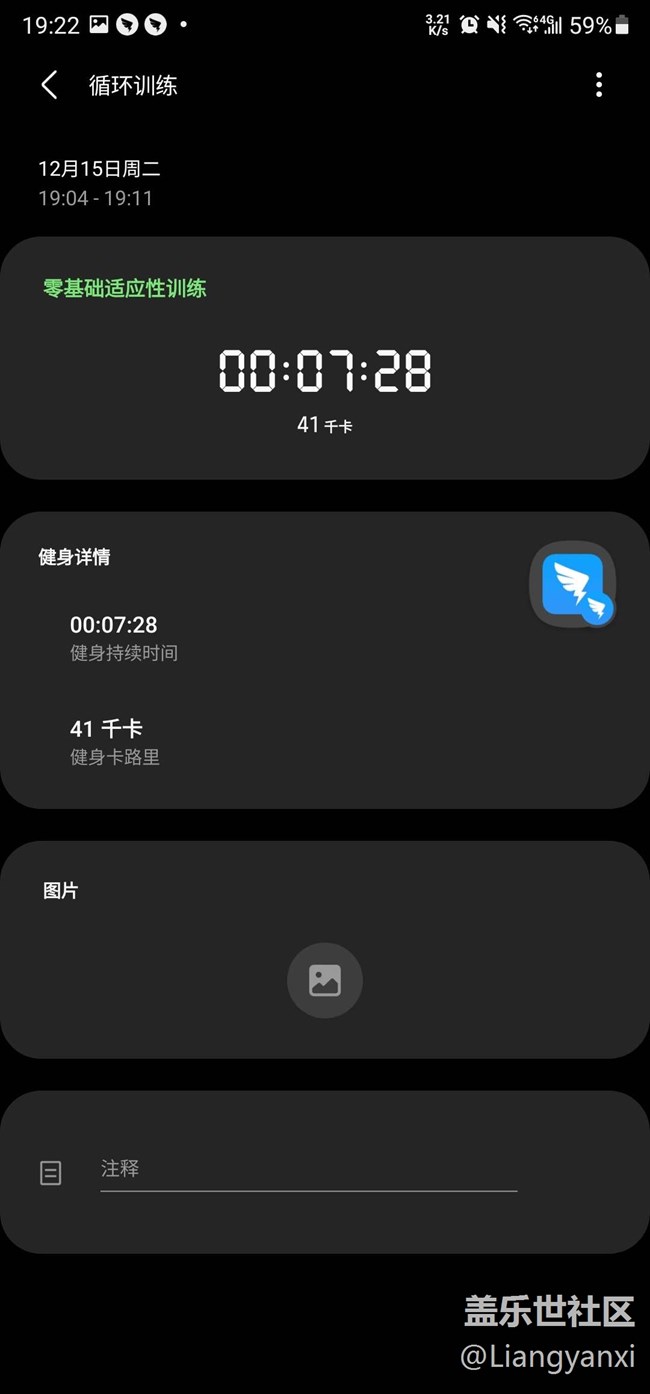Tap the 注释 note field

(308, 1169)
